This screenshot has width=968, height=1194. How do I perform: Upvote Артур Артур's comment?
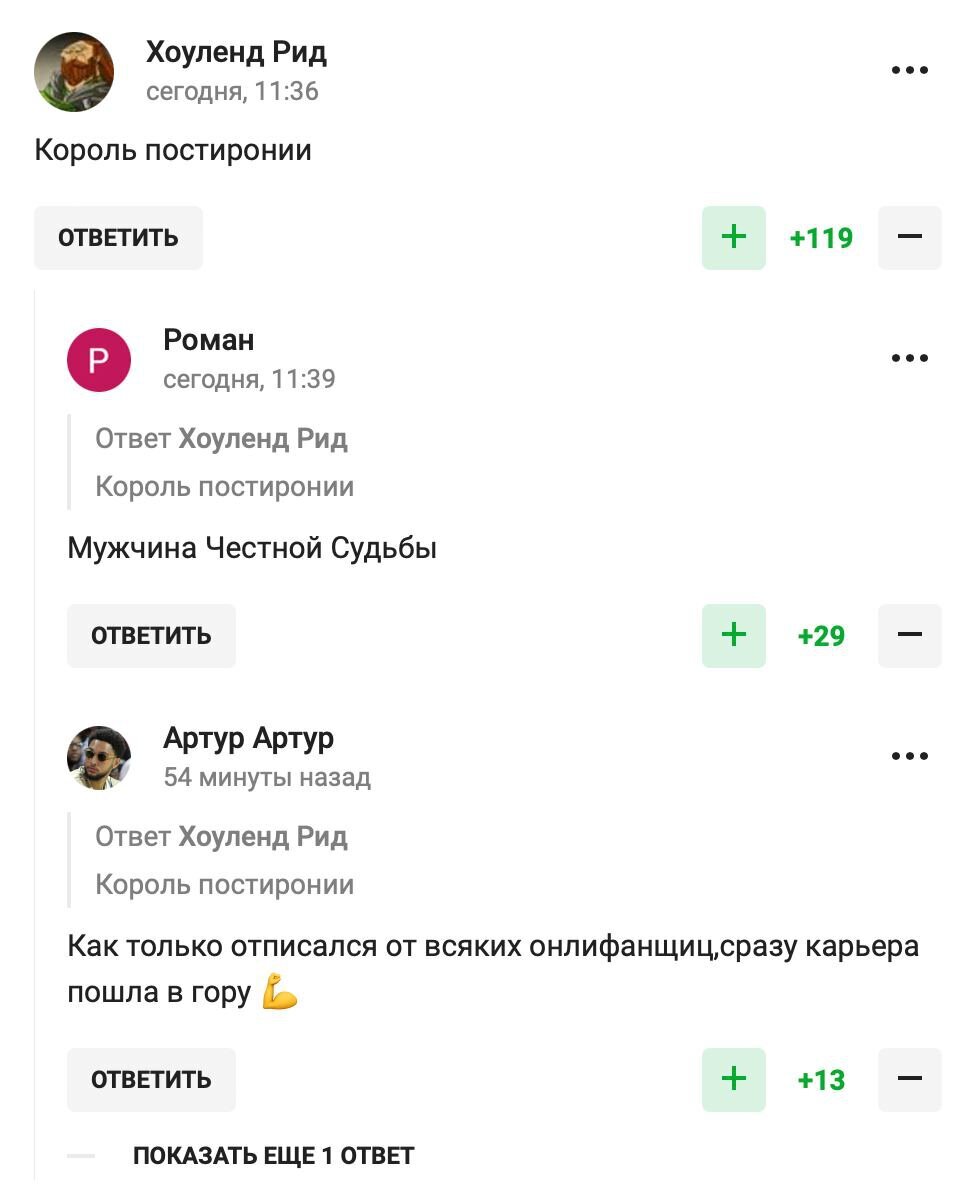tap(733, 1079)
